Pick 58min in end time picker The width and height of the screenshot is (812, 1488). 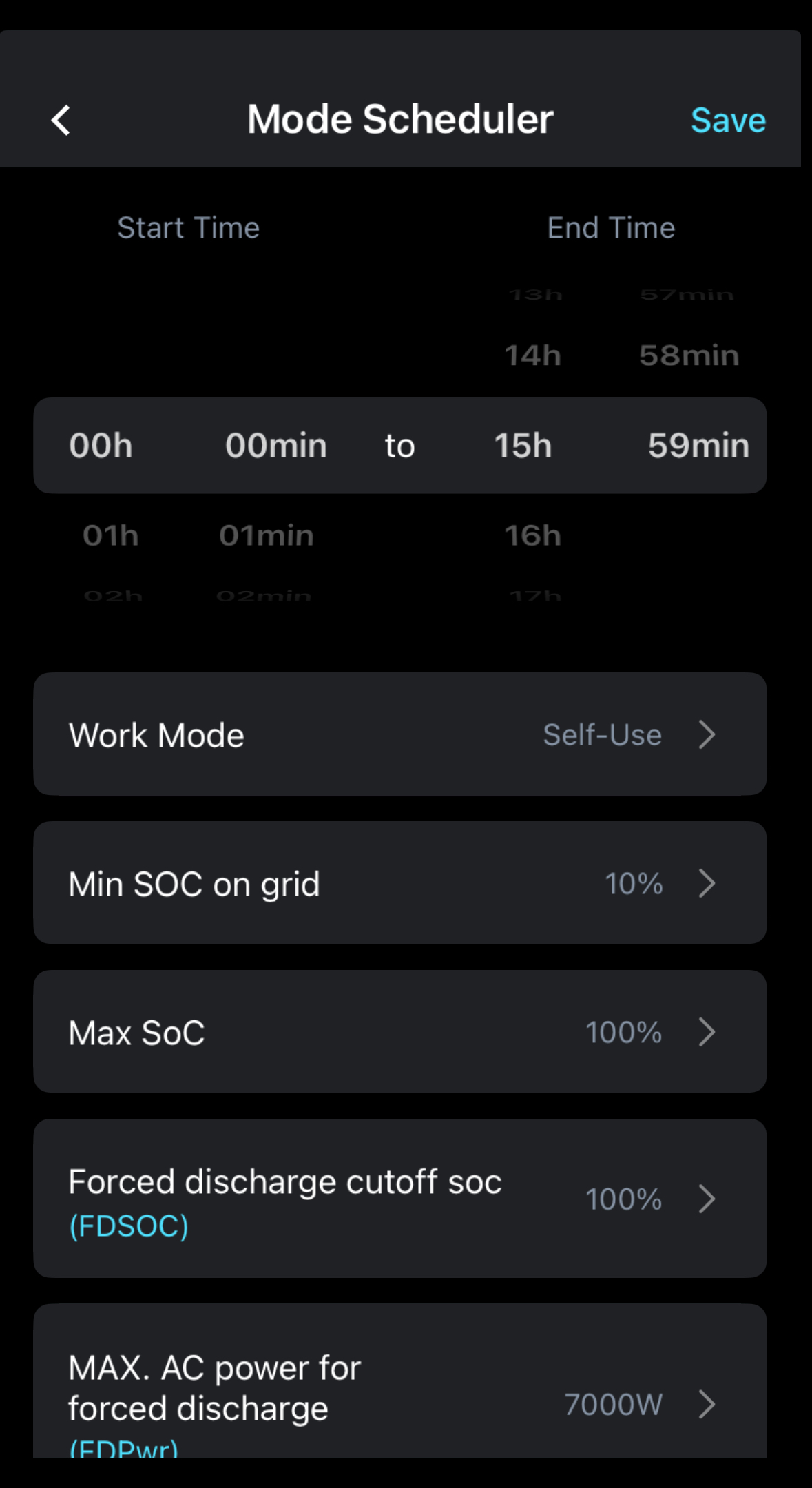pos(689,356)
